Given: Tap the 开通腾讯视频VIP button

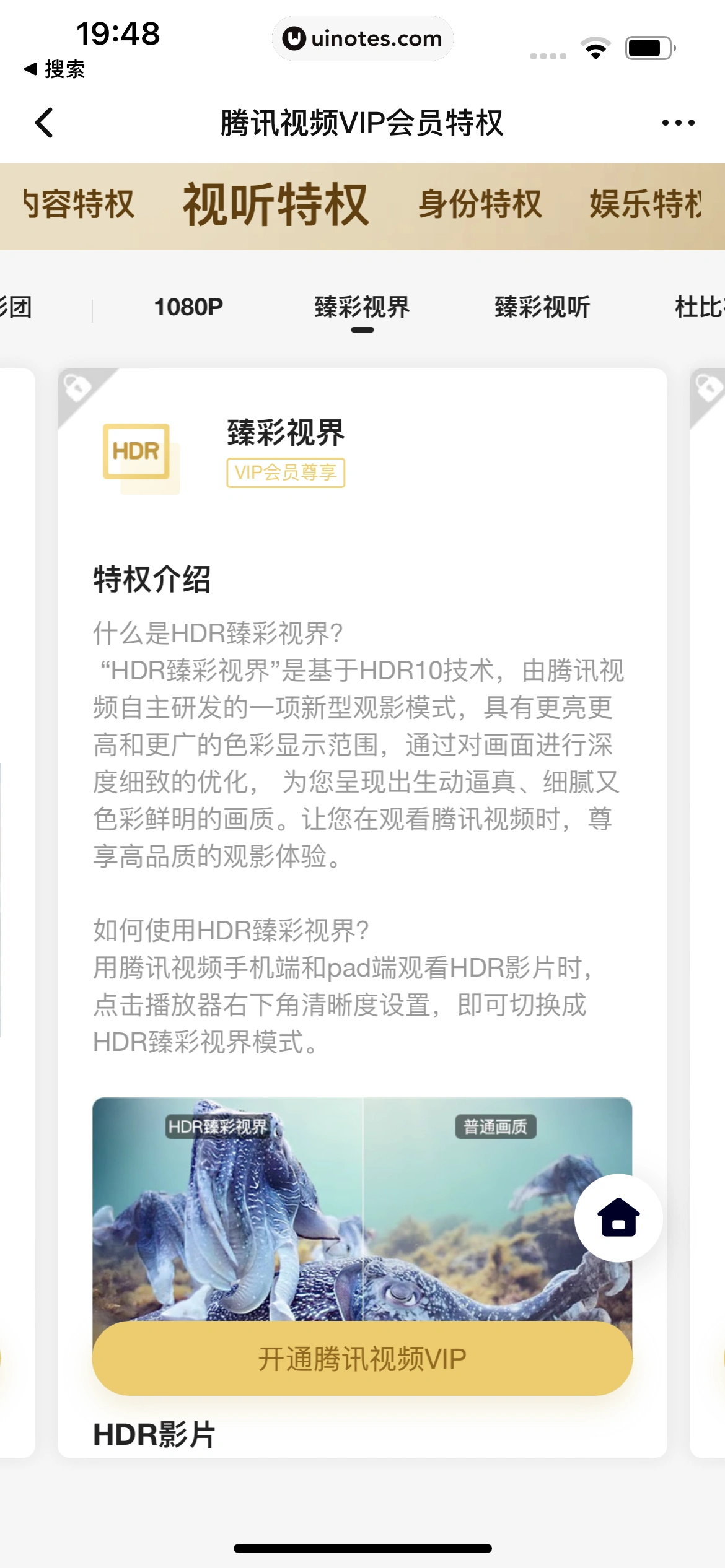Looking at the screenshot, I should [x=362, y=1359].
